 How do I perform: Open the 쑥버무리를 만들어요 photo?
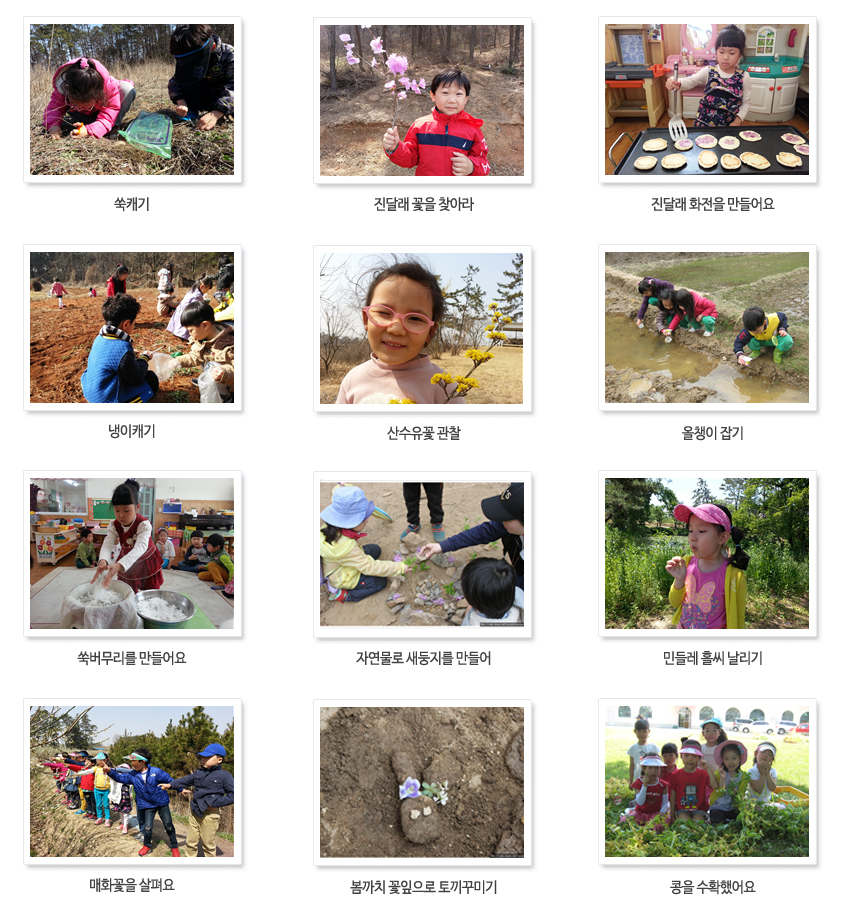tap(132, 553)
